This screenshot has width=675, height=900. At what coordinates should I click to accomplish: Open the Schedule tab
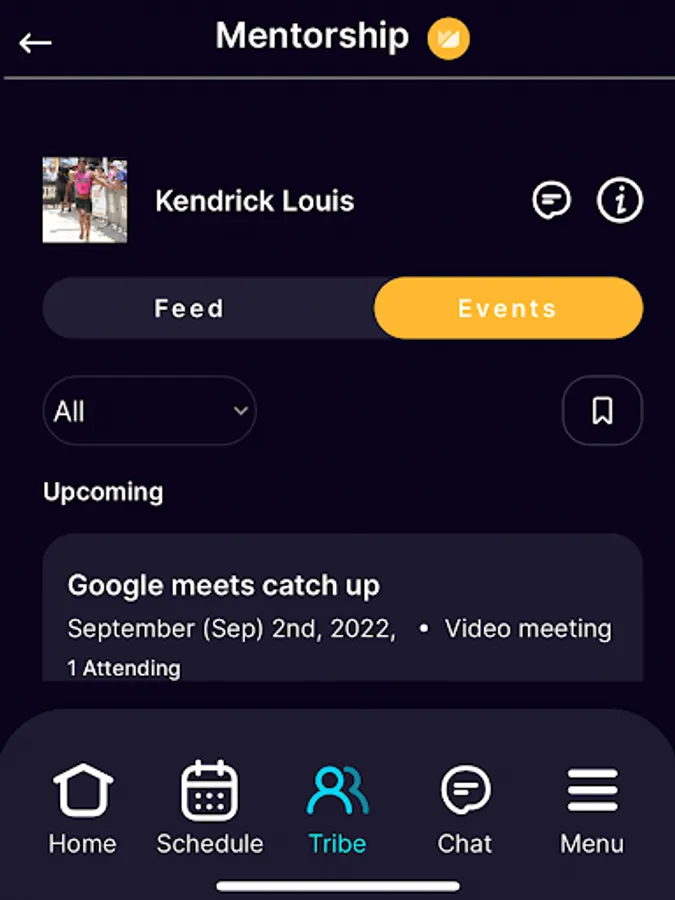(x=210, y=808)
